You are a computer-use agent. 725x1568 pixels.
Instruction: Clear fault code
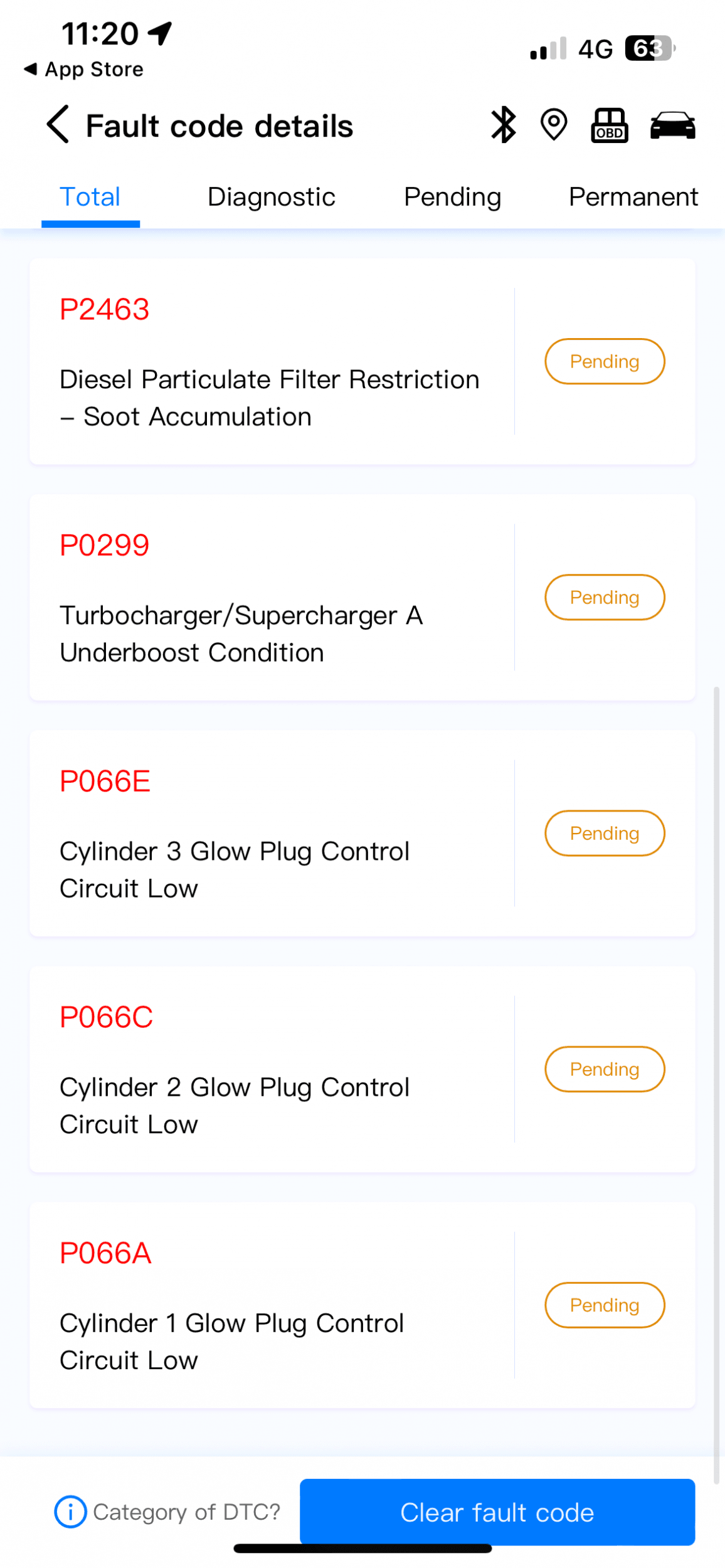tap(497, 1512)
